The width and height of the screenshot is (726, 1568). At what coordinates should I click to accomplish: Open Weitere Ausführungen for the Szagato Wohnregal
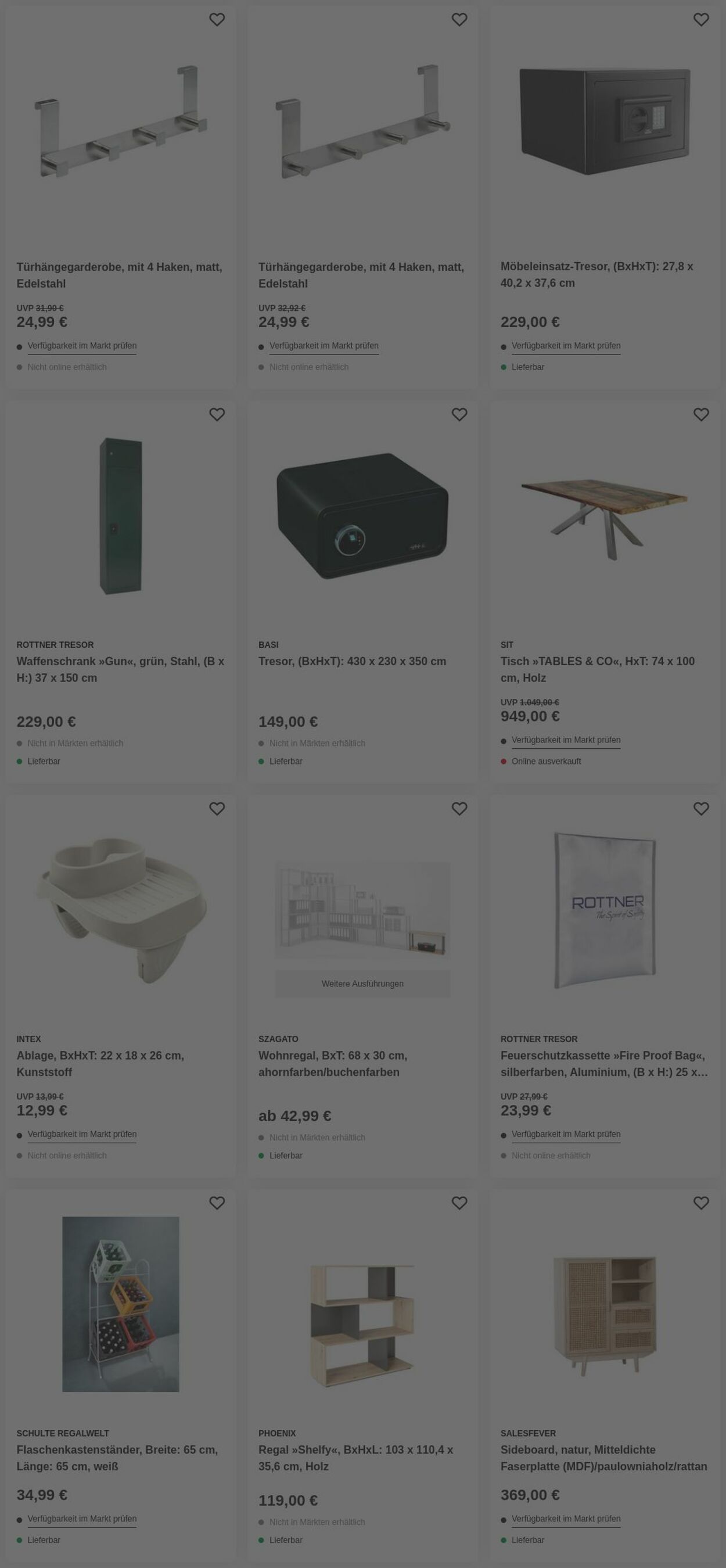(x=362, y=984)
